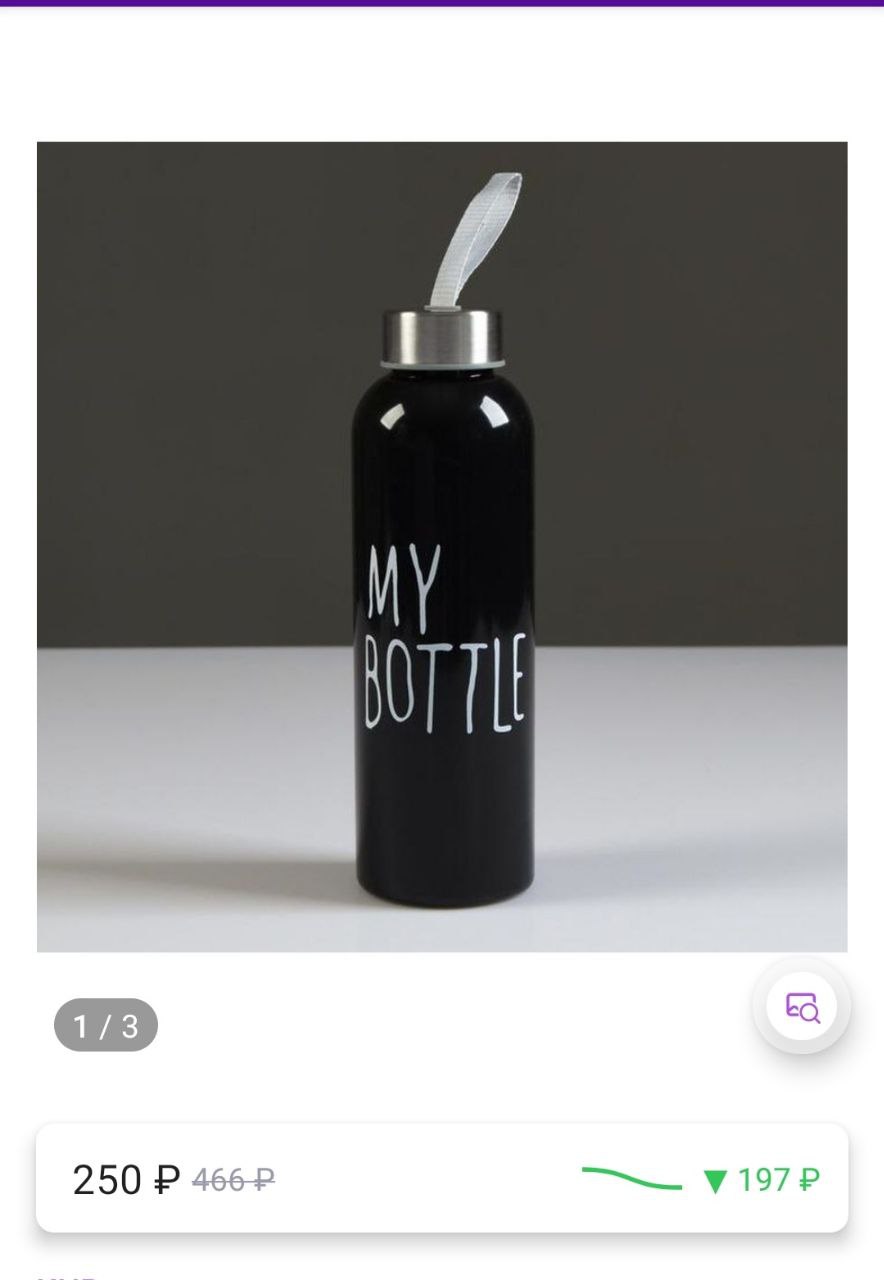The width and height of the screenshot is (884, 1280).
Task: Open image search for similar products
Action: pyautogui.click(x=801, y=1006)
